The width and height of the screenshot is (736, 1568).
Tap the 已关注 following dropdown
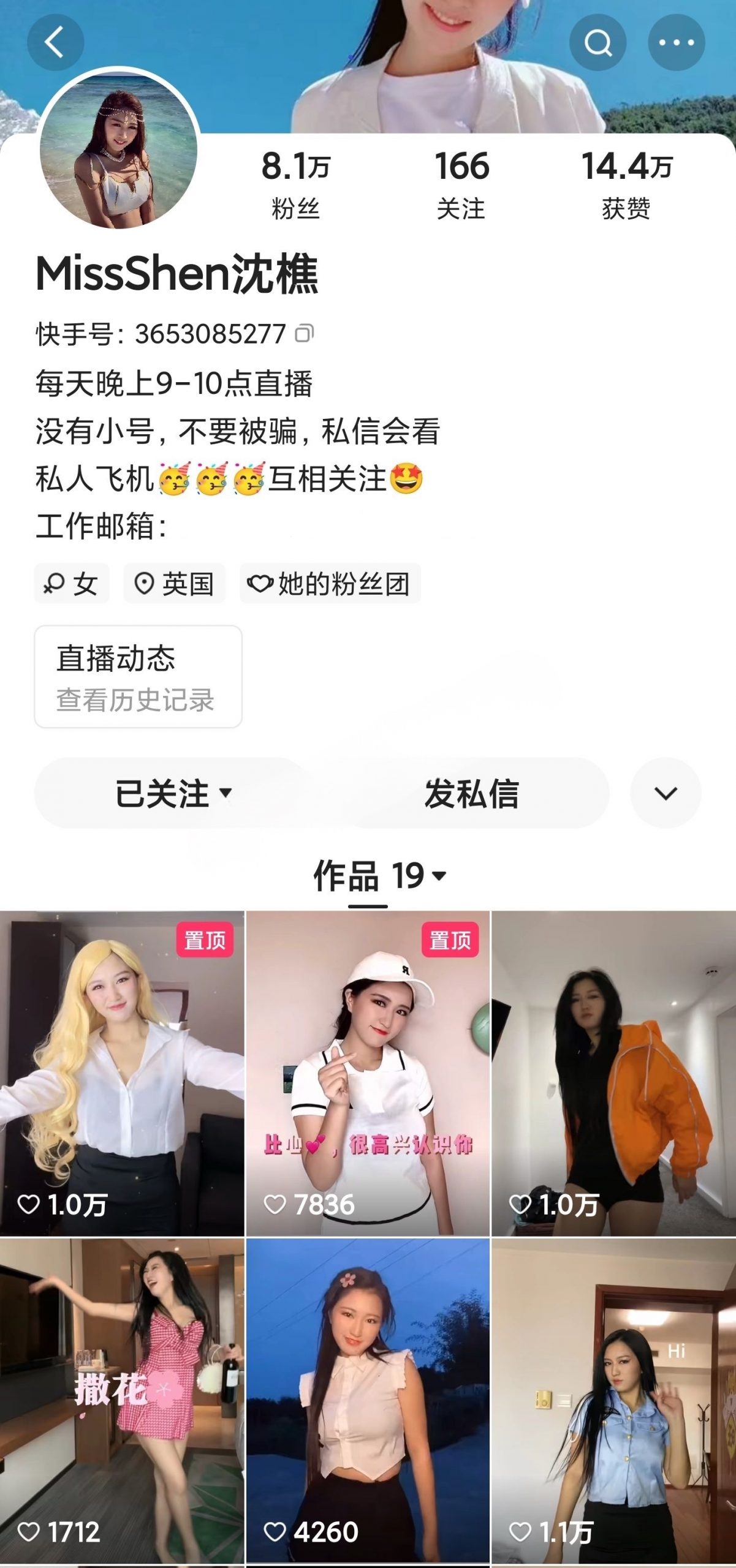pos(173,793)
